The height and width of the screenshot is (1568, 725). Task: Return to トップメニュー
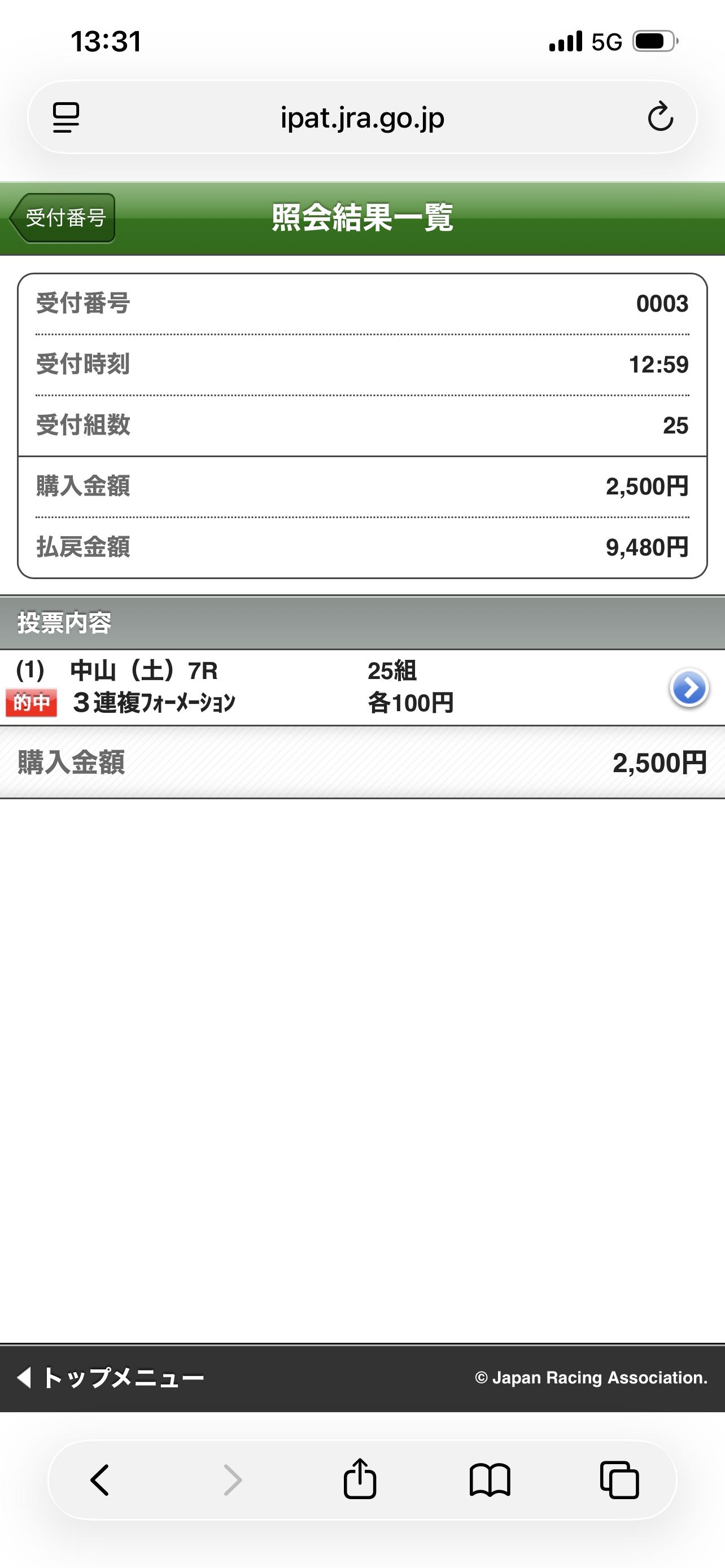coord(111,1377)
